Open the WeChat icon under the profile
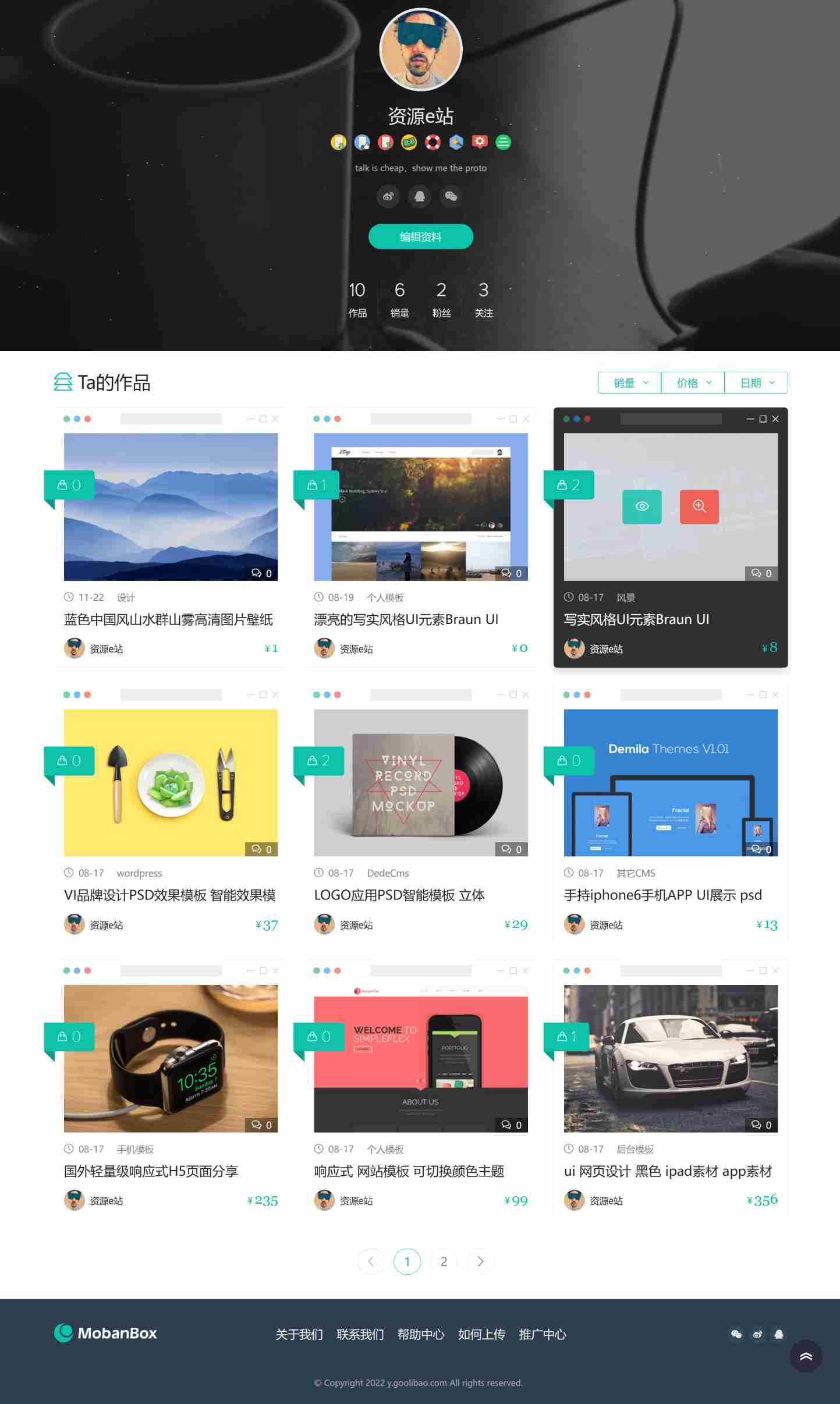This screenshot has width=840, height=1404. pos(451,196)
